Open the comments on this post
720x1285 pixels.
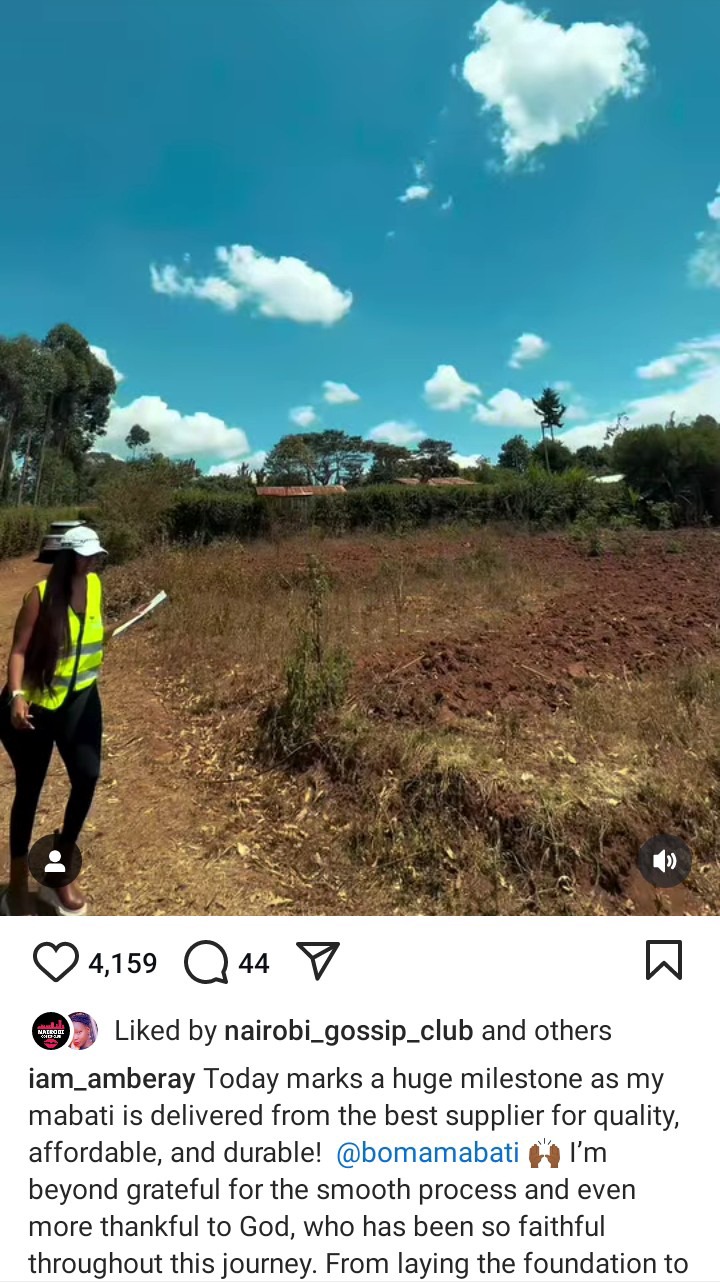pos(207,962)
